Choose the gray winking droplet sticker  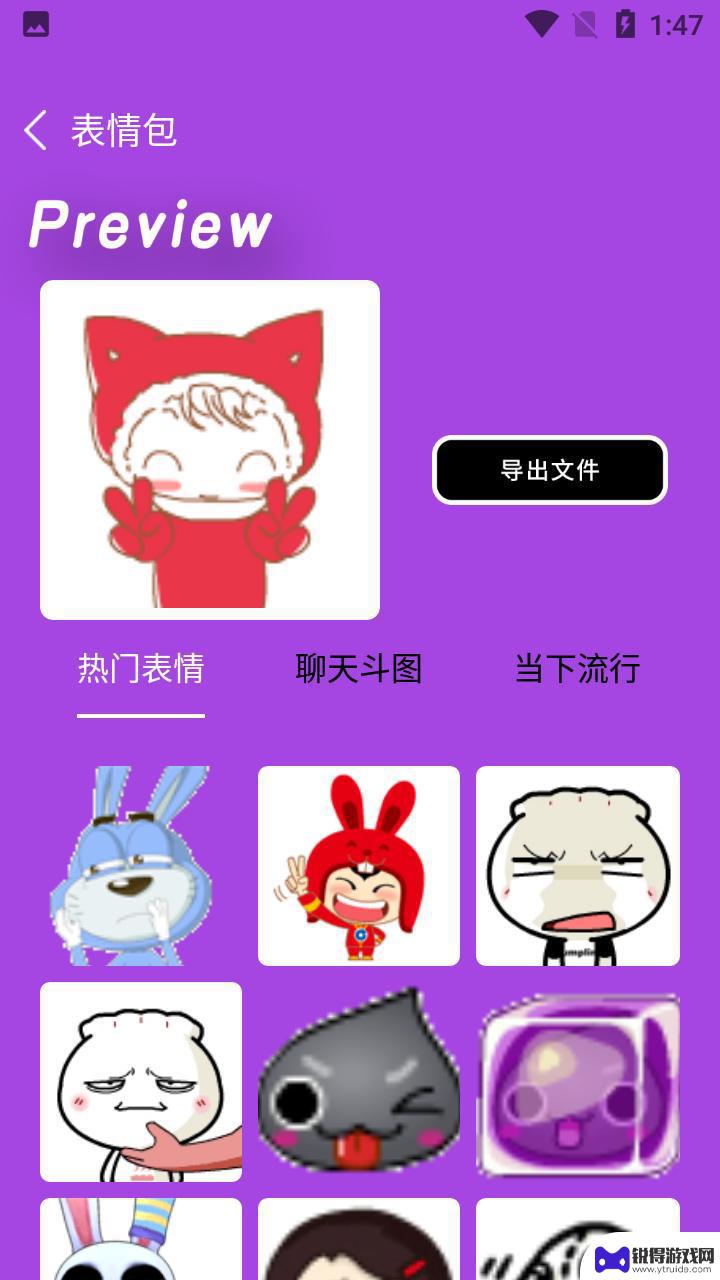(x=359, y=1082)
